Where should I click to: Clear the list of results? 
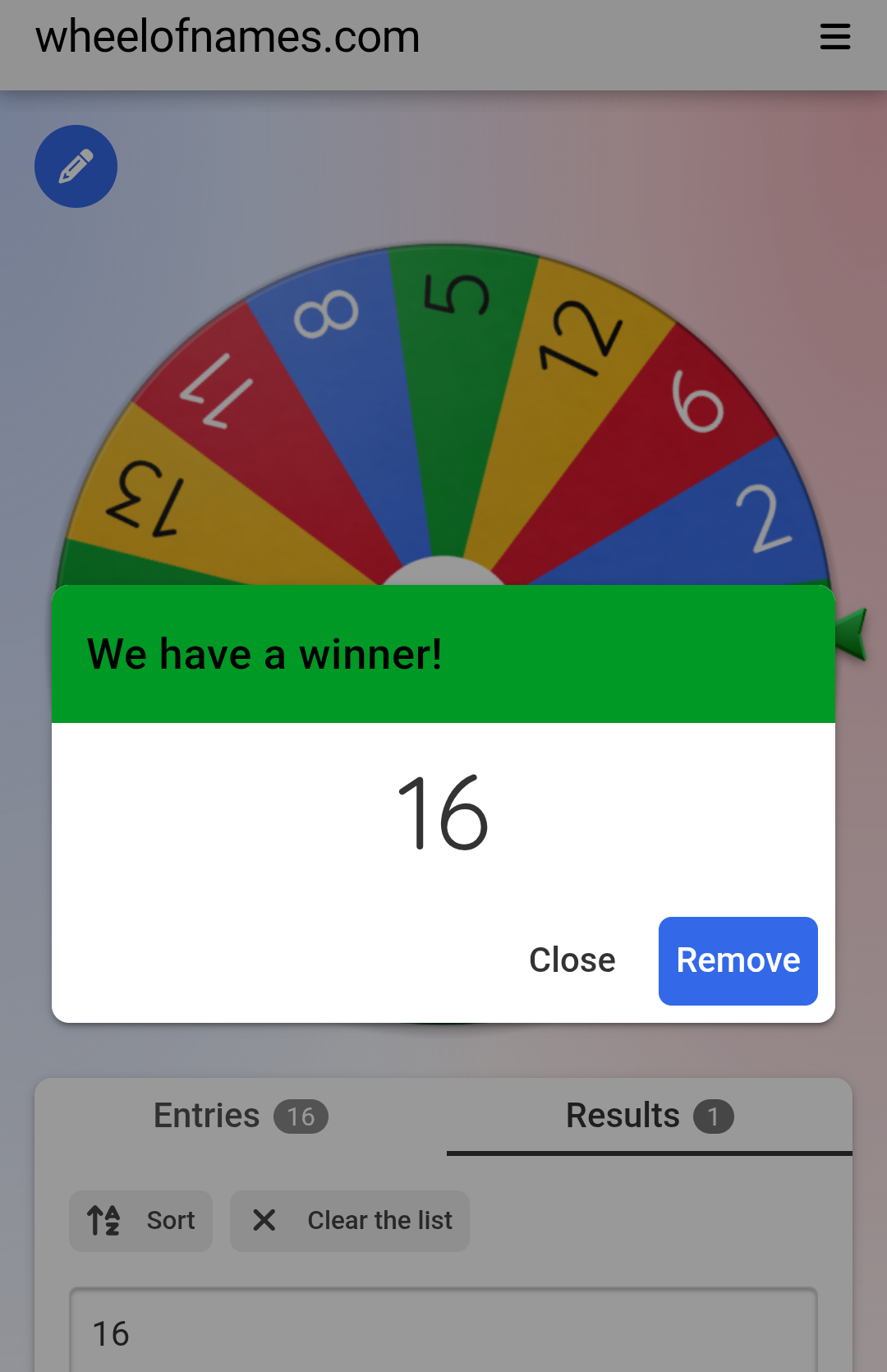(x=350, y=1221)
